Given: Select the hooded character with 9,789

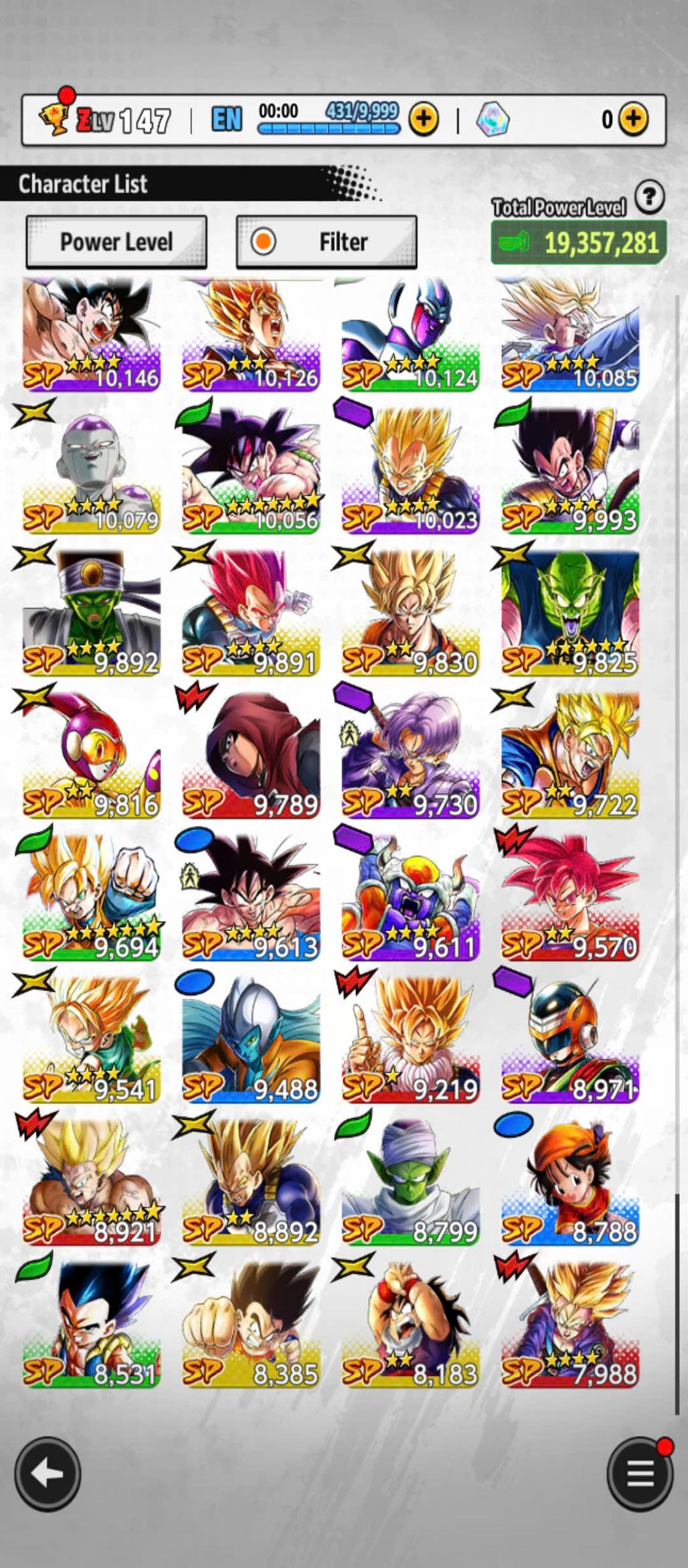Looking at the screenshot, I should [251, 753].
